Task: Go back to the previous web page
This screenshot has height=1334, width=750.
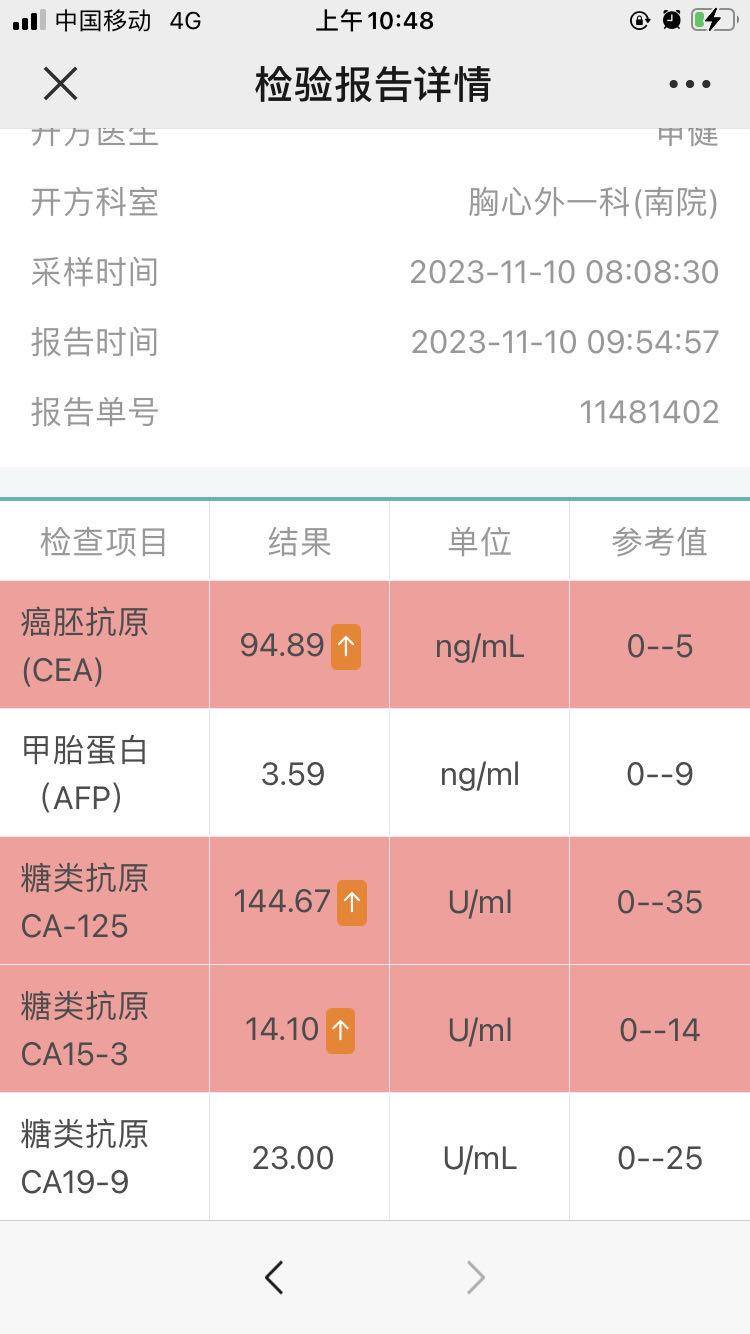Action: tap(274, 1277)
